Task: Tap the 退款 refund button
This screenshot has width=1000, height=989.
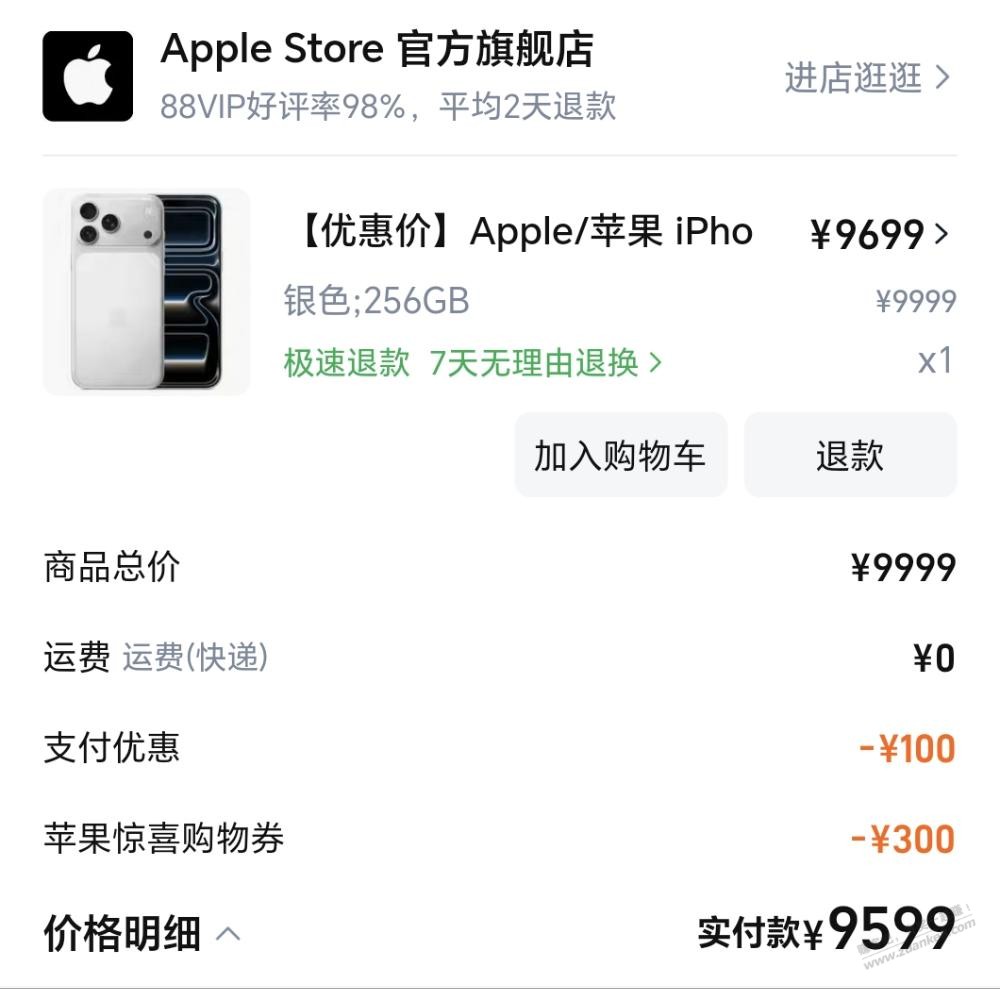Action: 850,456
